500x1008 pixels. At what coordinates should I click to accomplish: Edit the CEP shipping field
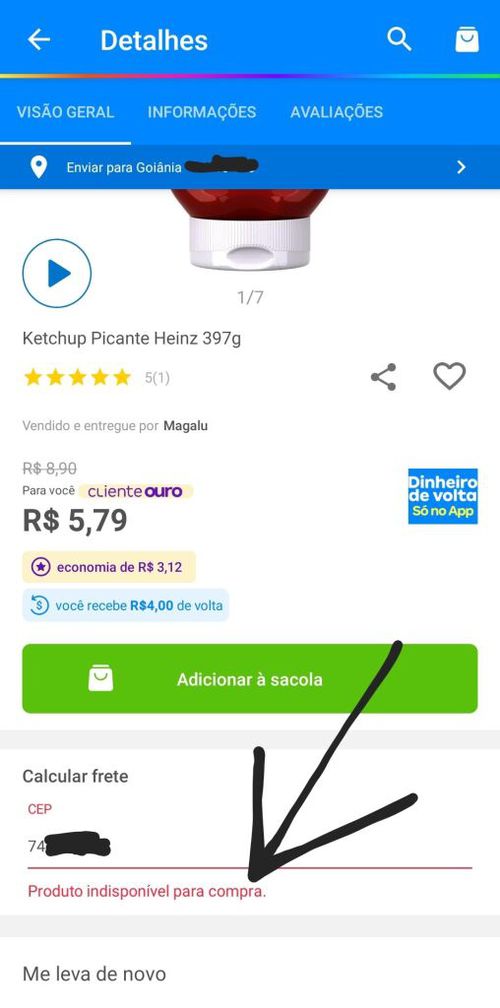tap(250, 845)
